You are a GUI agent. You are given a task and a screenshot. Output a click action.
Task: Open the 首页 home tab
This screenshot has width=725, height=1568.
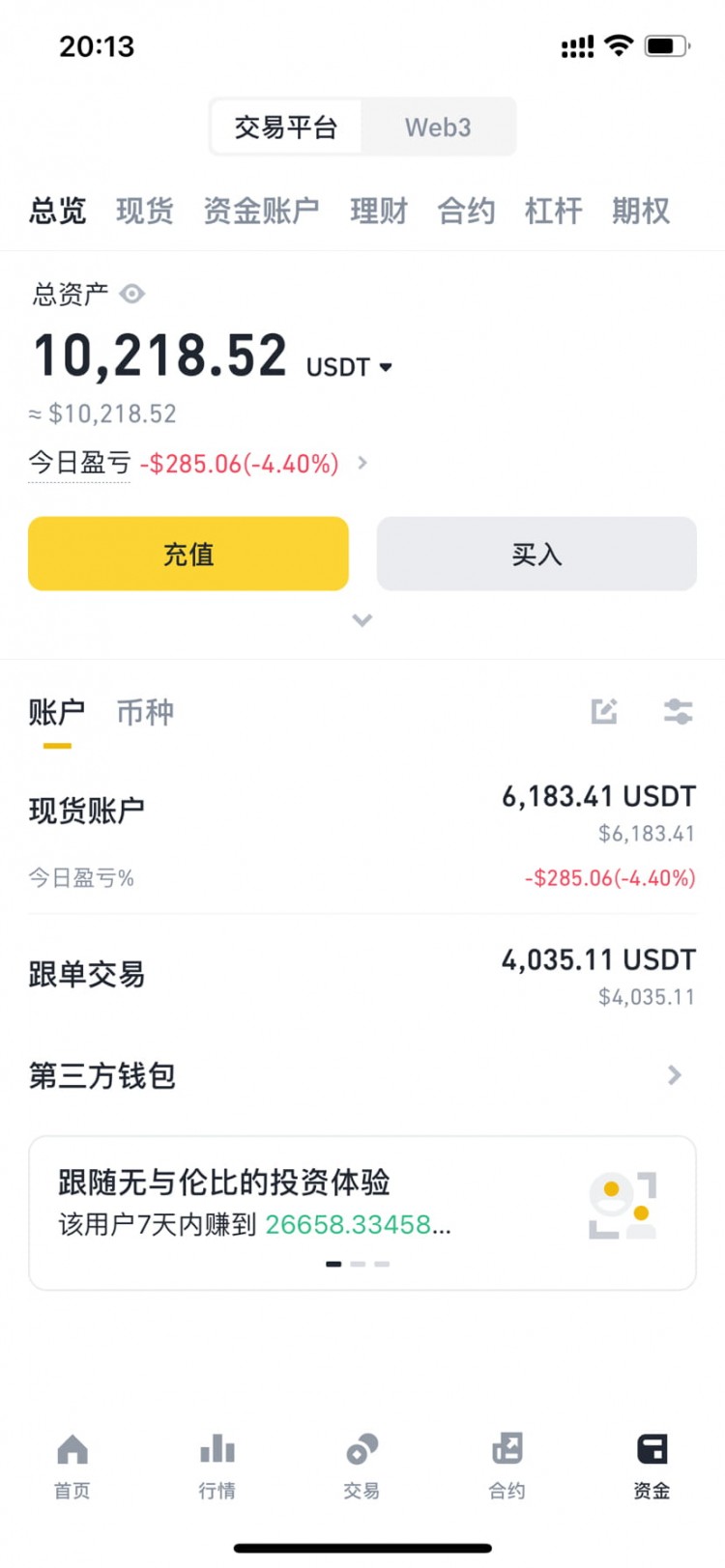tap(72, 1464)
